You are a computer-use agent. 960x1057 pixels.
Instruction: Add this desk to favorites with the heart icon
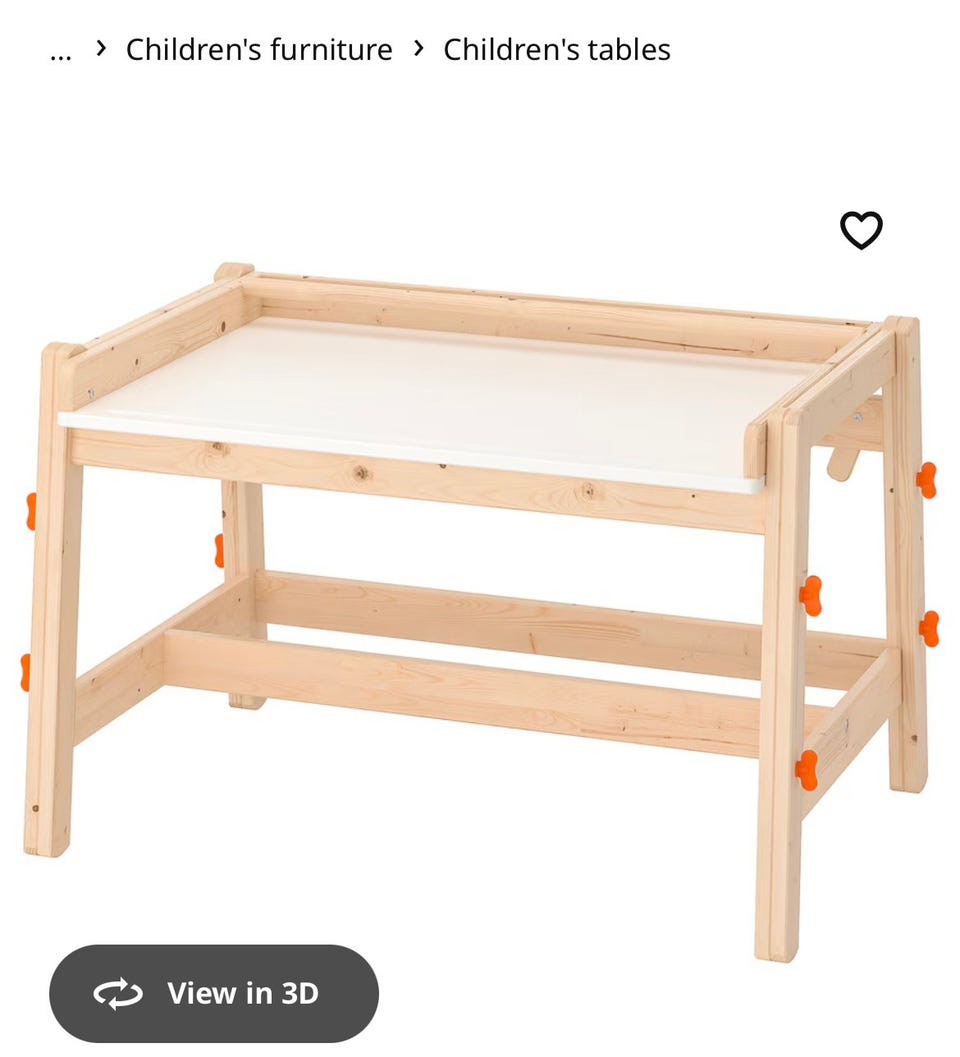point(861,231)
